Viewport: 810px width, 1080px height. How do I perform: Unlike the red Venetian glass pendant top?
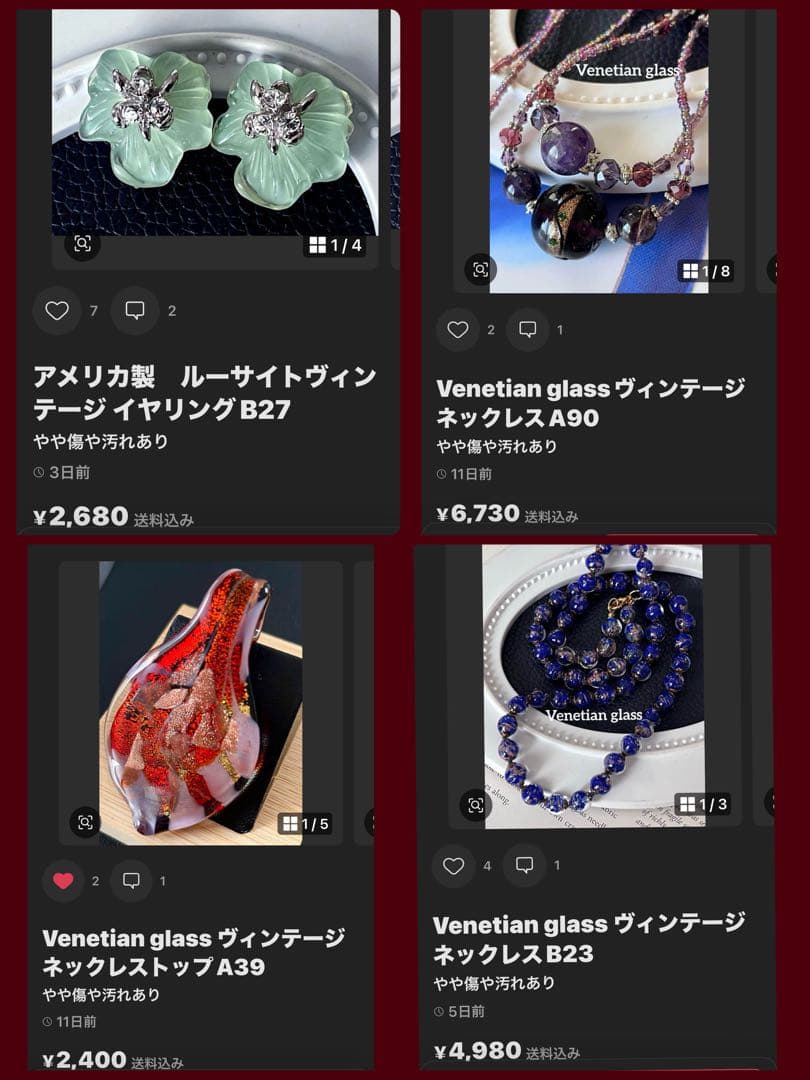point(62,881)
